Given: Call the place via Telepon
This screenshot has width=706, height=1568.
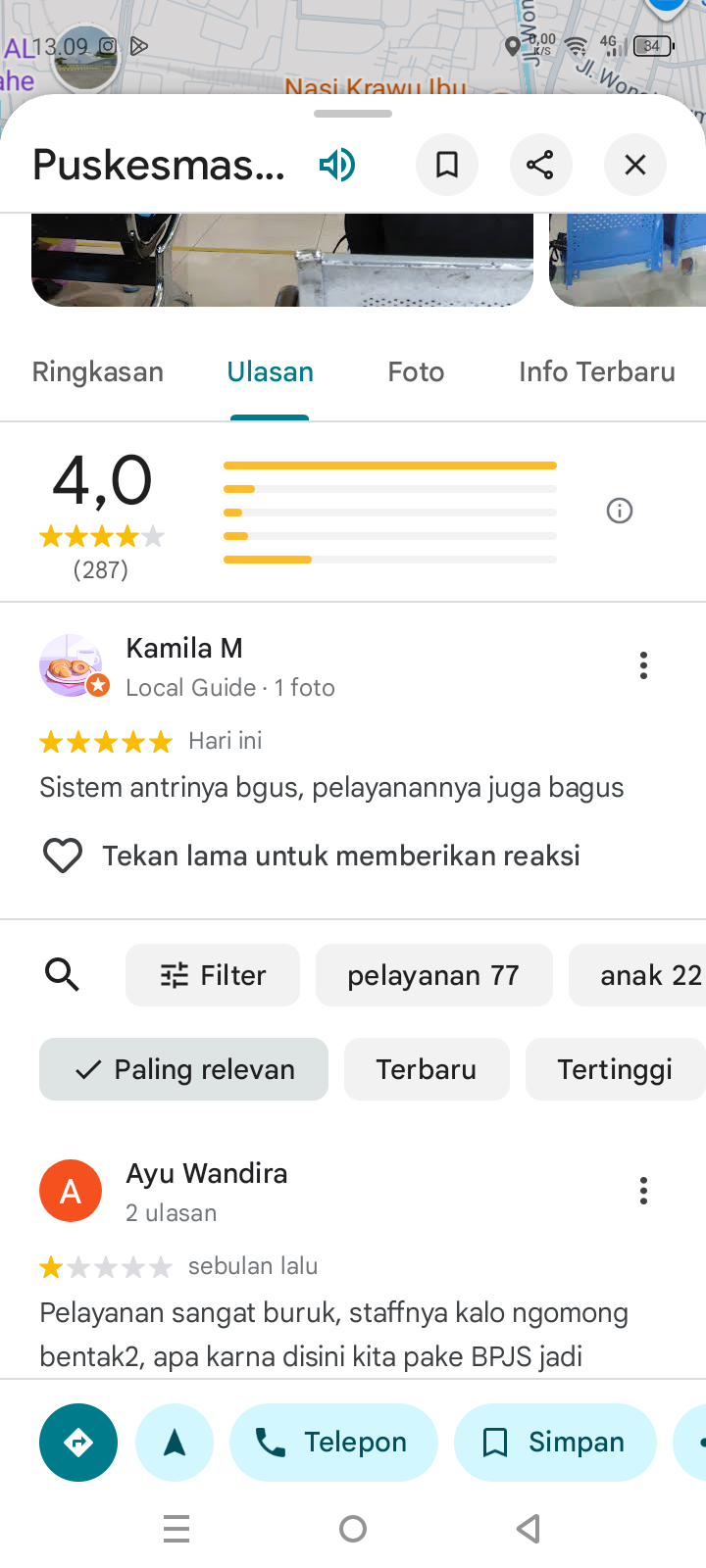Looking at the screenshot, I should click(x=333, y=1443).
